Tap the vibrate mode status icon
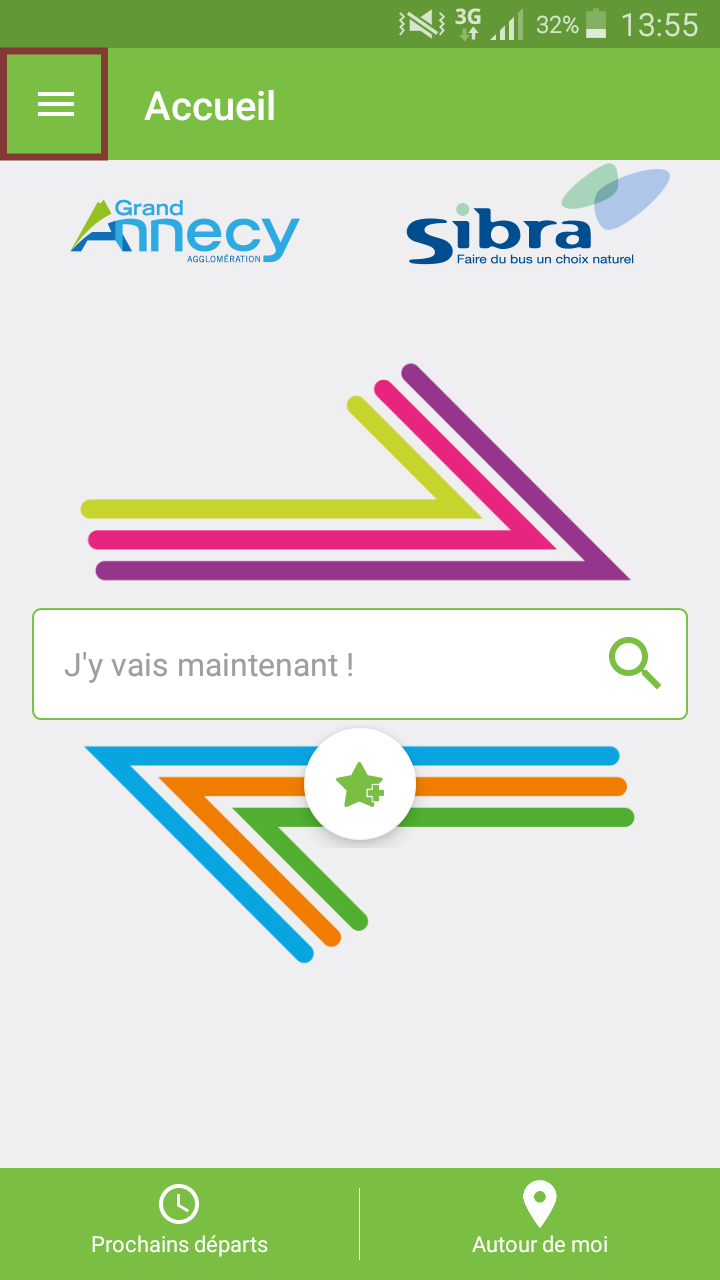This screenshot has width=720, height=1280. (419, 21)
